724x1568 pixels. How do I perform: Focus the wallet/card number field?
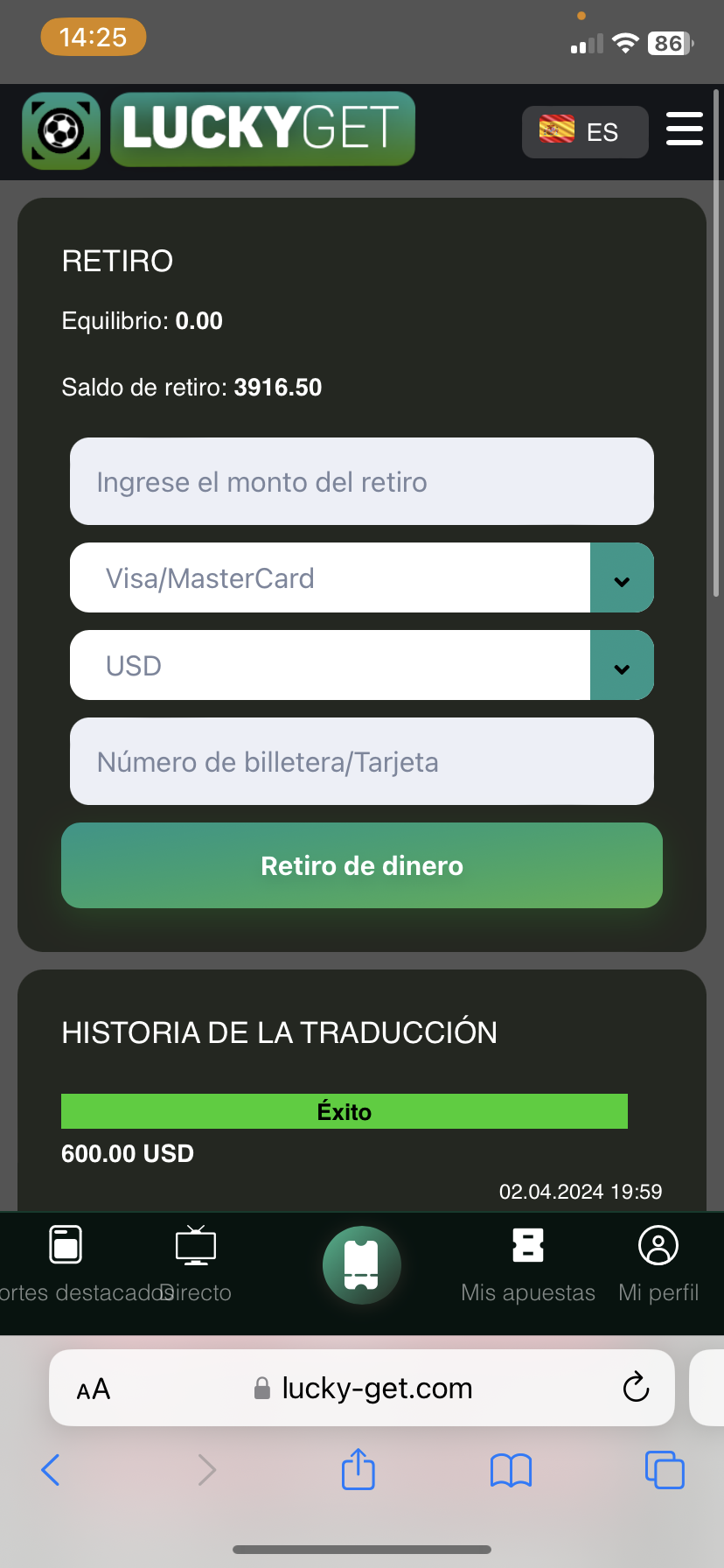pos(362,762)
